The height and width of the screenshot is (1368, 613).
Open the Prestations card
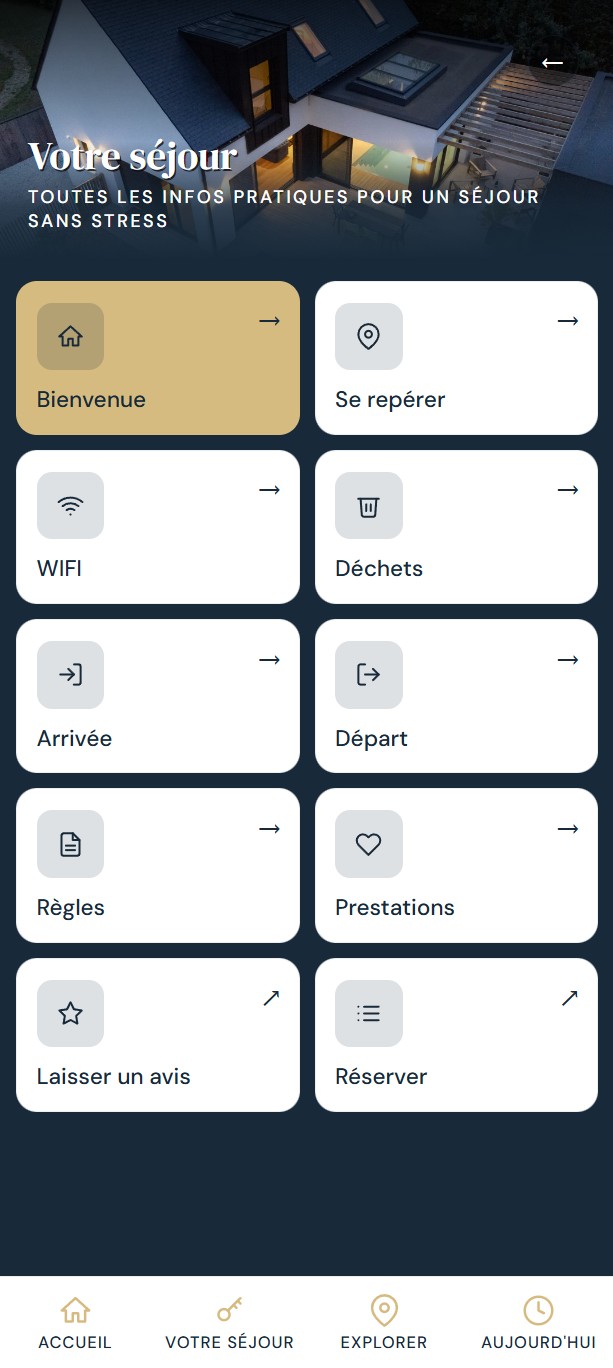tap(456, 865)
